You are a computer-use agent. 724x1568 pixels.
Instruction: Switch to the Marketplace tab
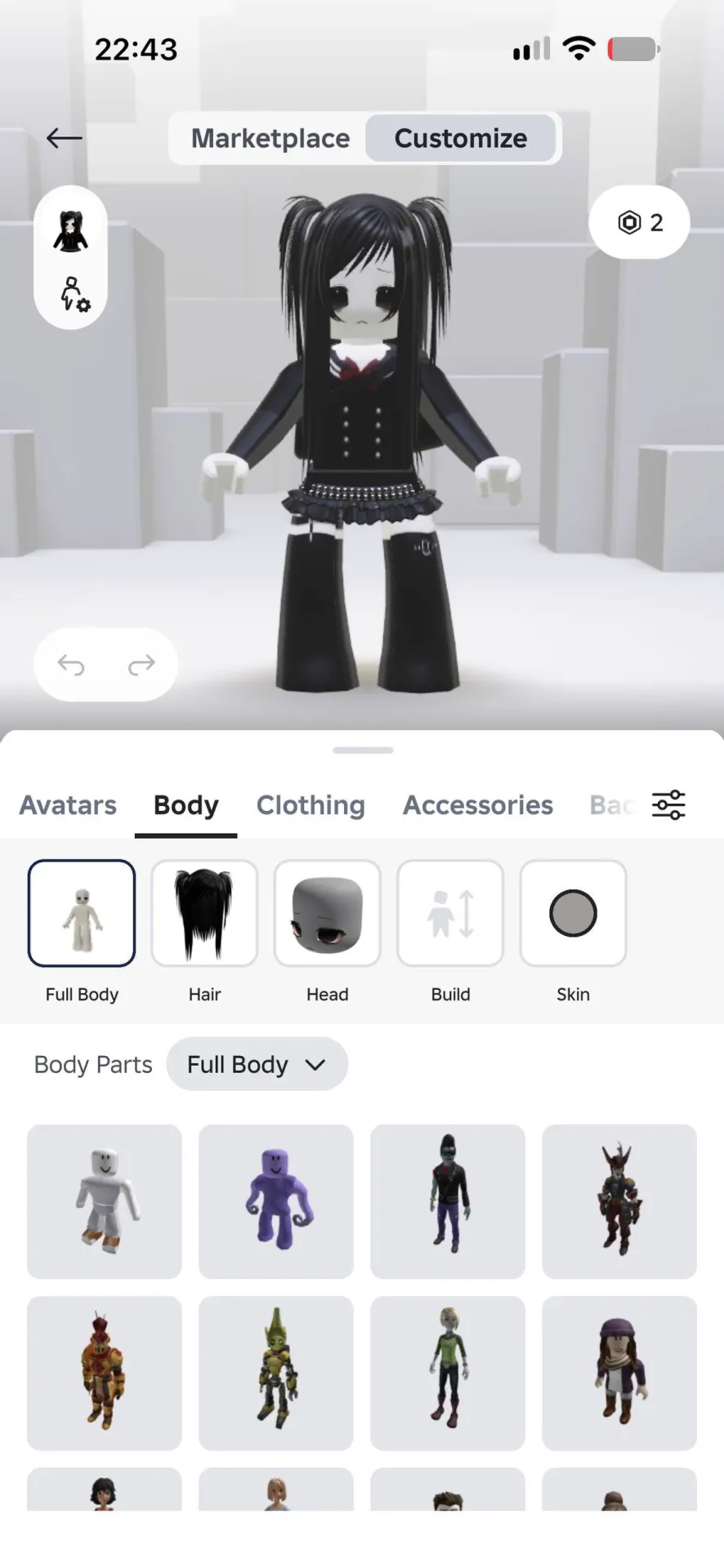270,138
